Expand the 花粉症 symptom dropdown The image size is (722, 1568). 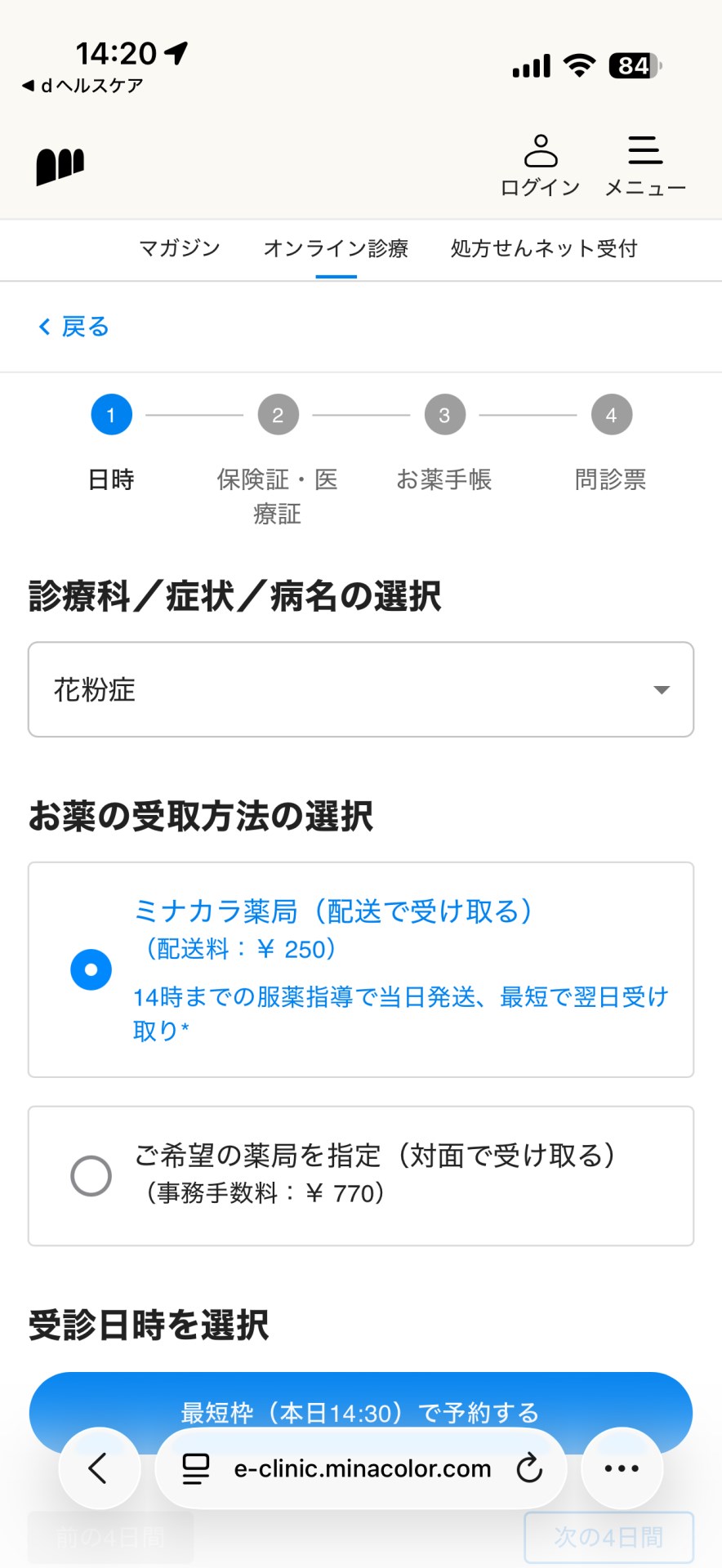coord(361,689)
